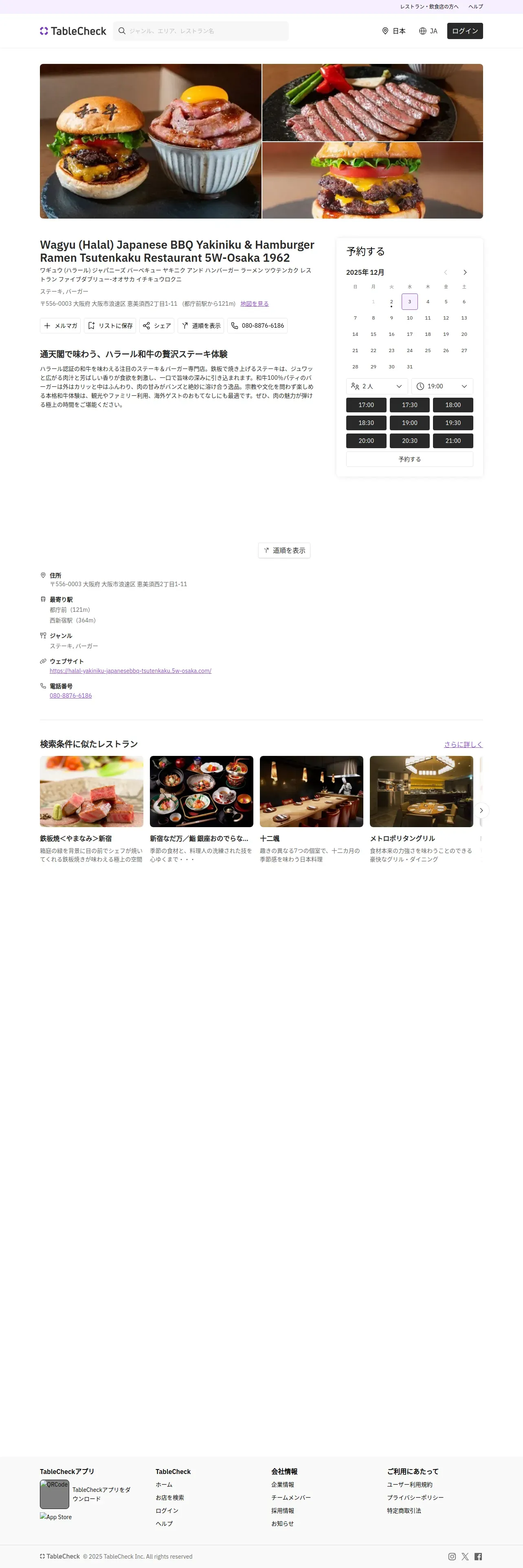Expand the 2人 party size dropdown
The image size is (523, 1568).
pyautogui.click(x=377, y=387)
